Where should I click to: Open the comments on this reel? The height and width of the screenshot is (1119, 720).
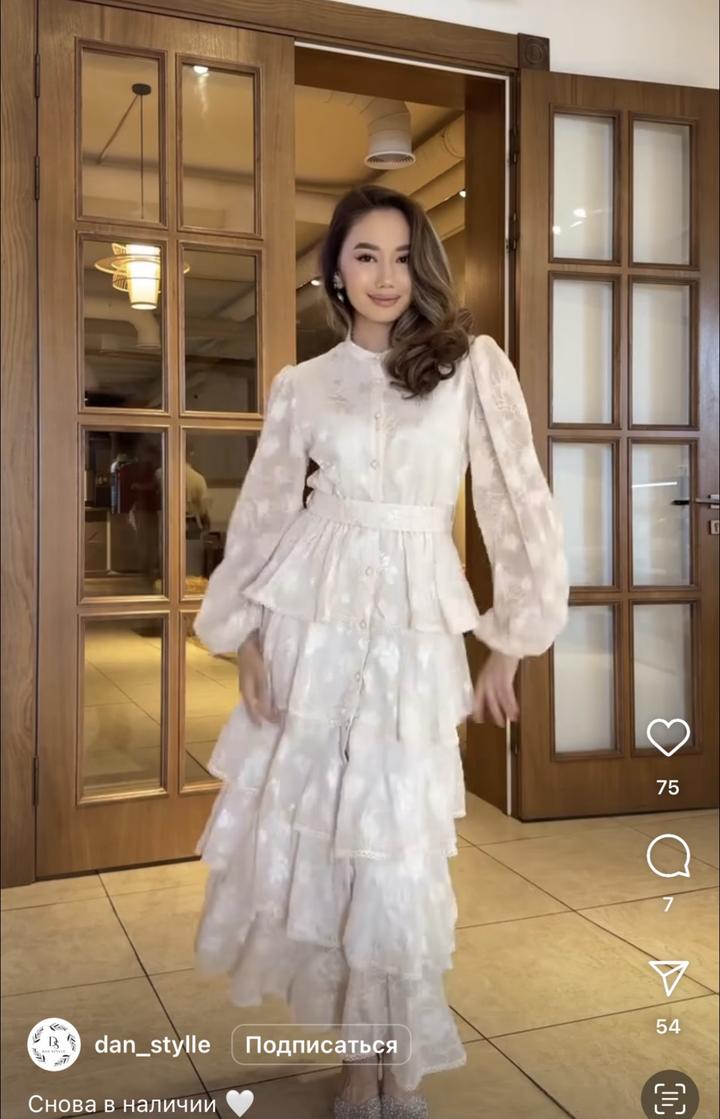click(x=668, y=856)
